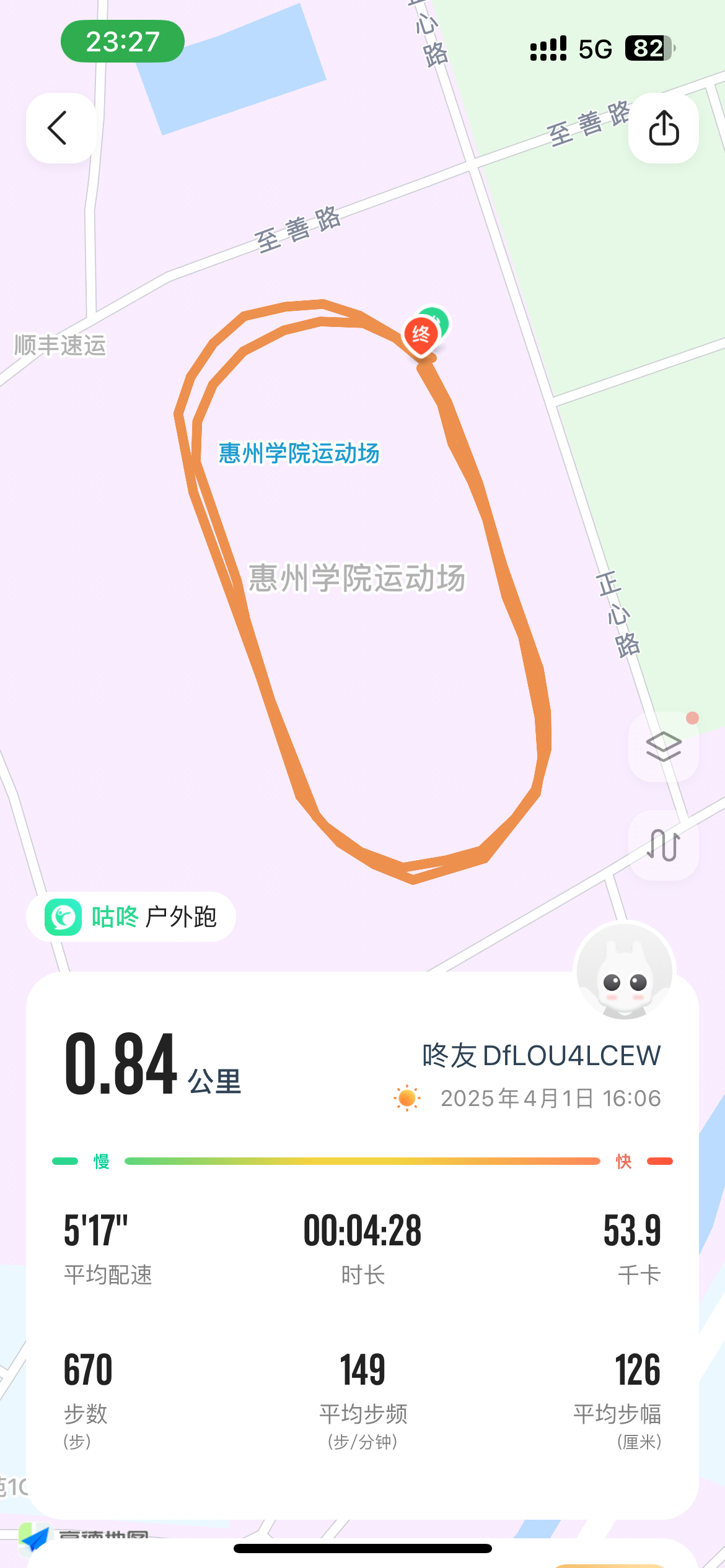Tap the red finish marker on map
The height and width of the screenshot is (1568, 725).
421,335
